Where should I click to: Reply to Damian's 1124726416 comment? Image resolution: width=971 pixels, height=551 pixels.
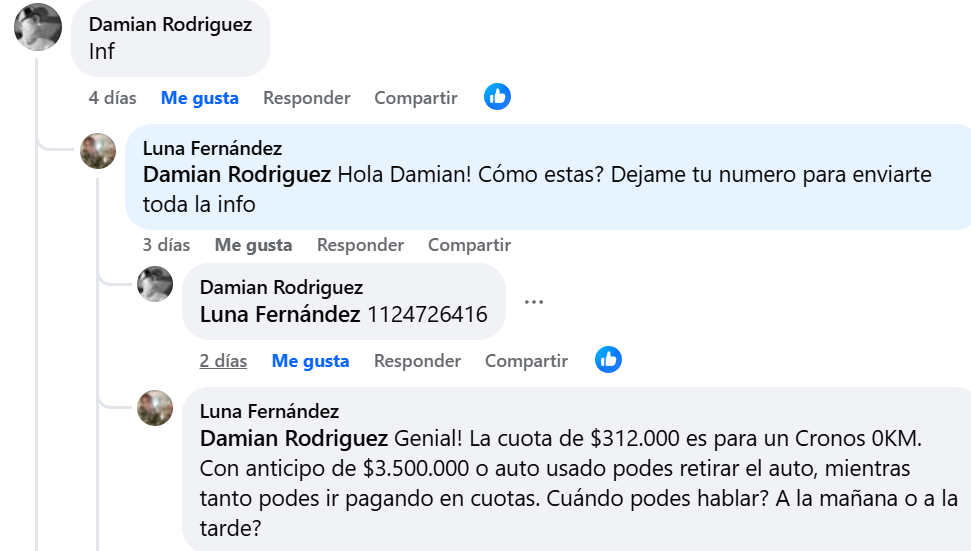(417, 361)
